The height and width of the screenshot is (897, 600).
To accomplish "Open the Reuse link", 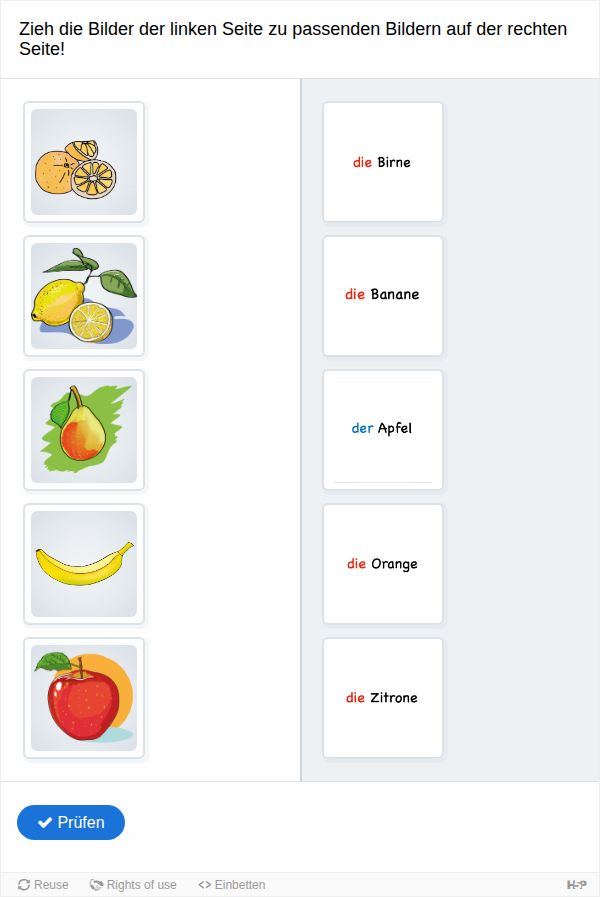I will (x=43, y=885).
